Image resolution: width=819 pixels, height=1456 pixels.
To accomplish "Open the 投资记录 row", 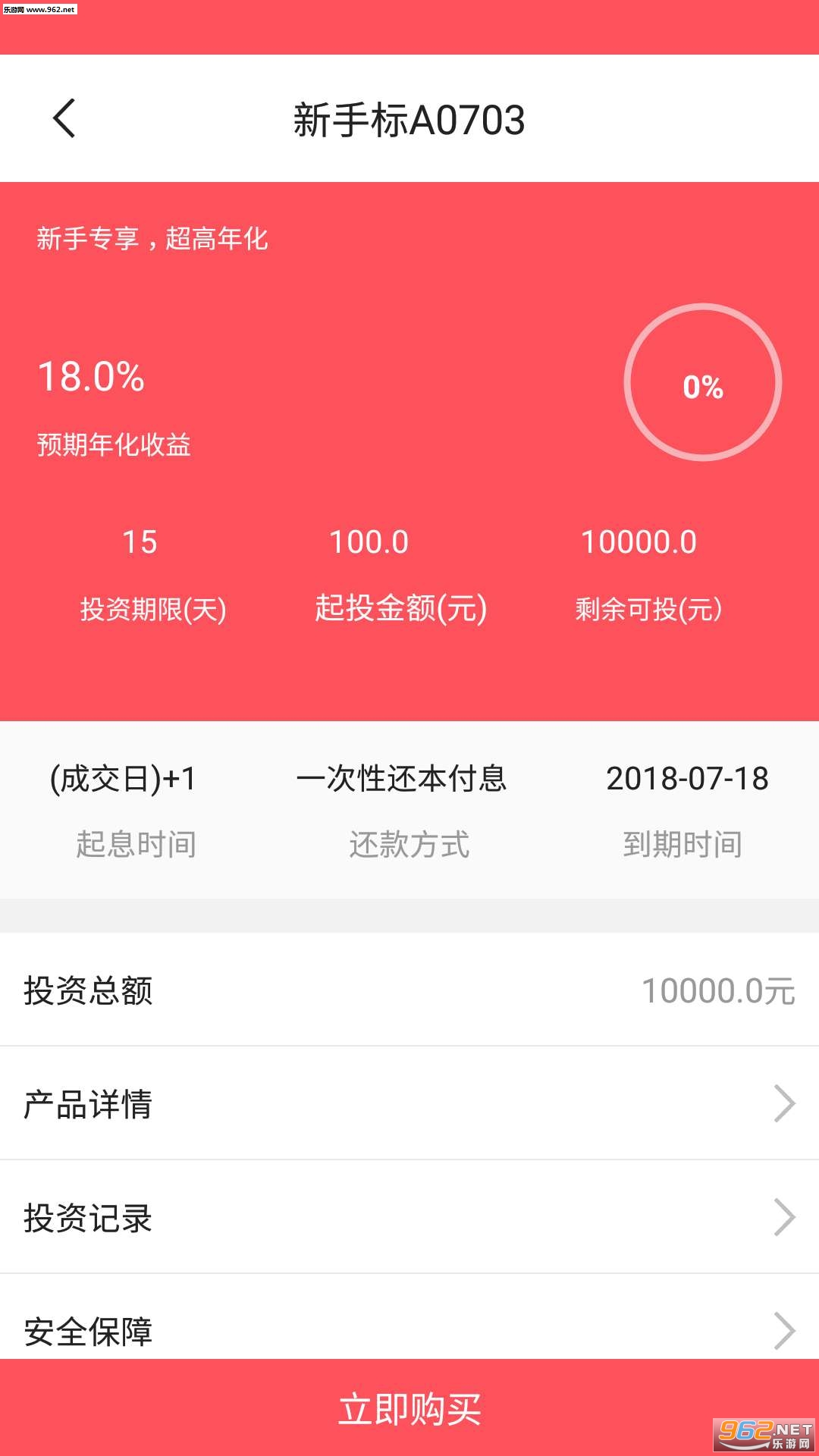I will click(x=409, y=1217).
